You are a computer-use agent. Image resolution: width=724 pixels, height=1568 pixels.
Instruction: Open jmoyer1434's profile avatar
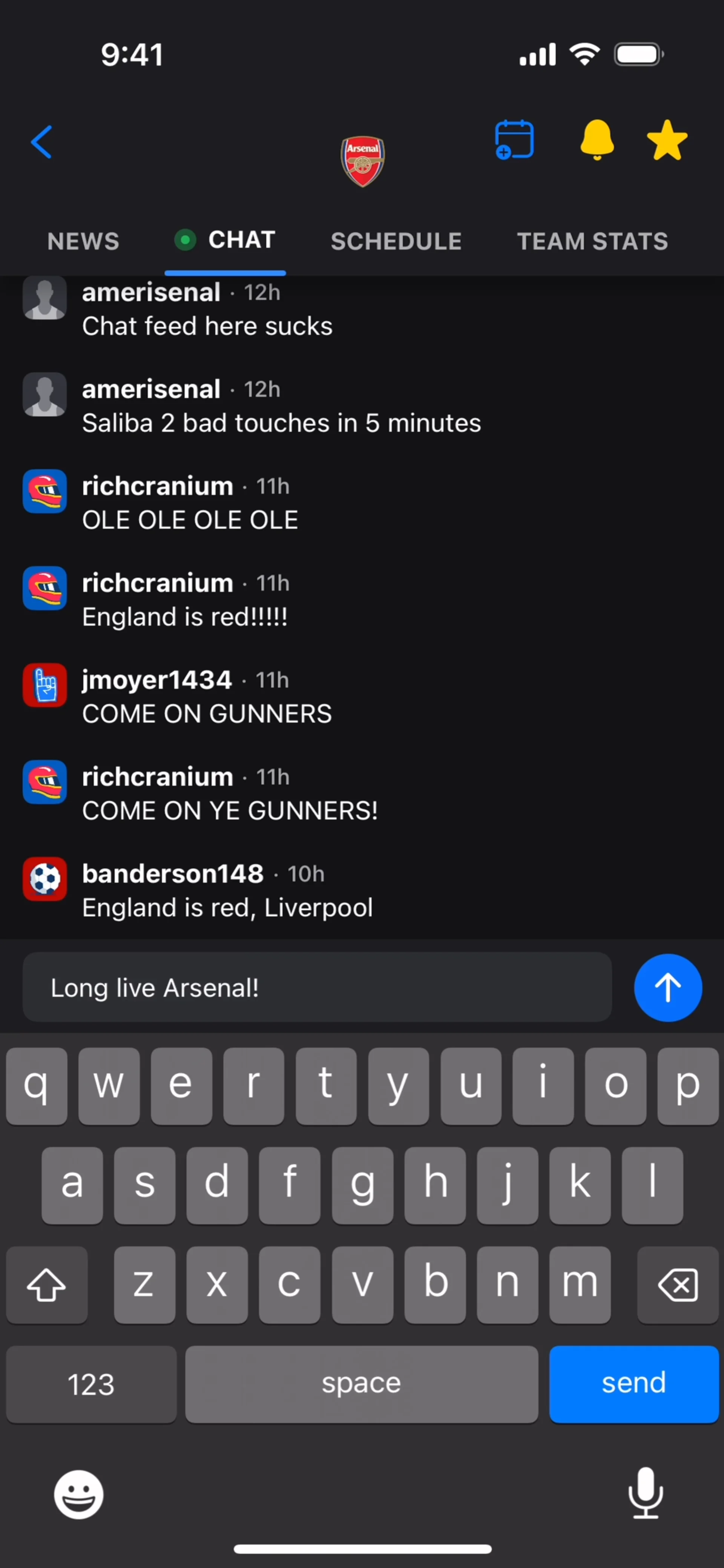[44, 685]
